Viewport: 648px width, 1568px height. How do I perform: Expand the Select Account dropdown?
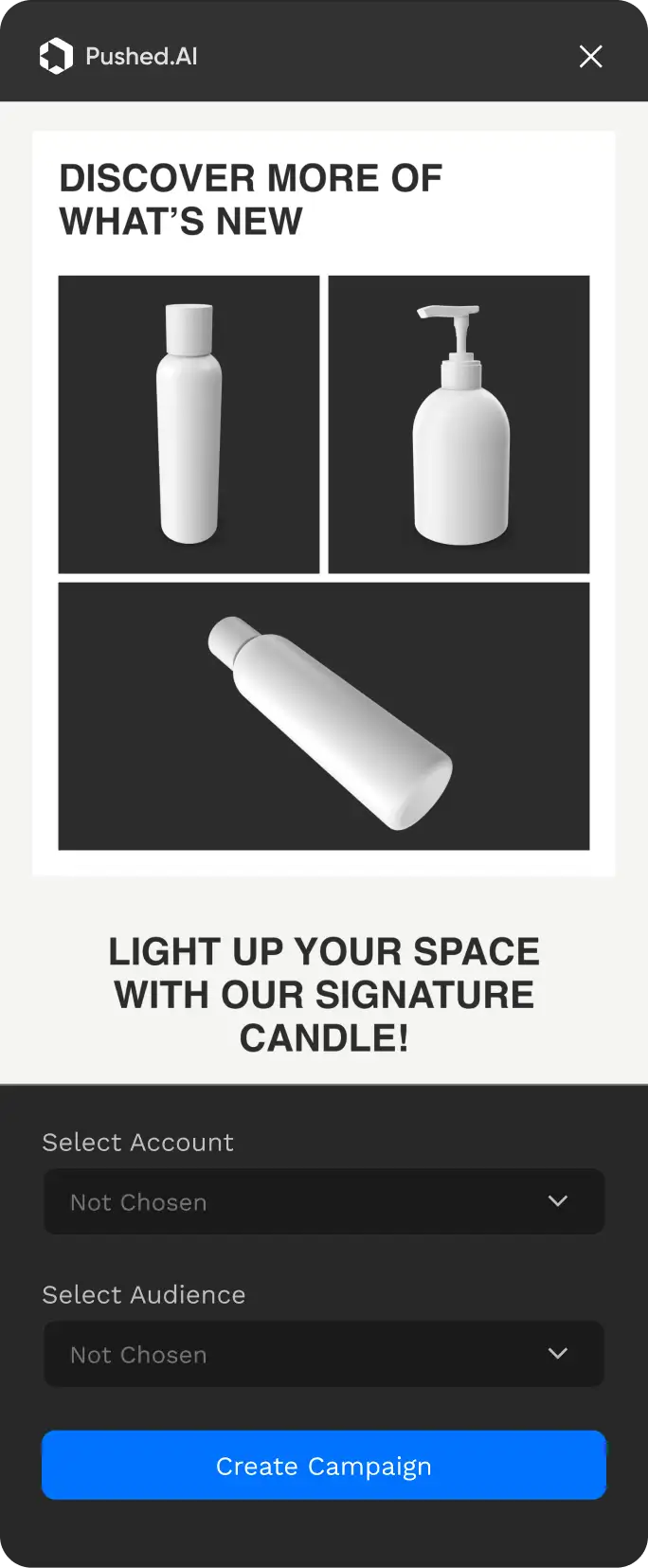pos(324,1201)
